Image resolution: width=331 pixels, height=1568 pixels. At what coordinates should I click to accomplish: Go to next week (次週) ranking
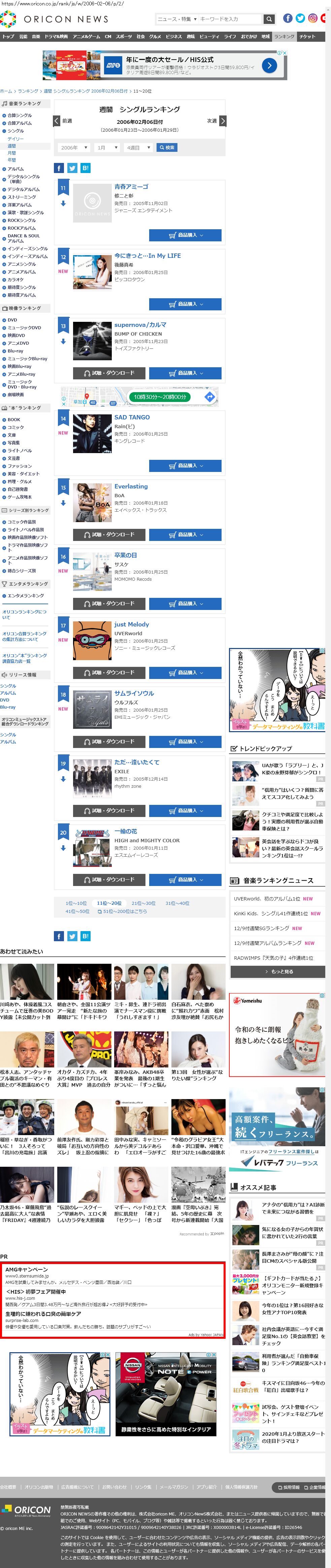click(x=217, y=121)
